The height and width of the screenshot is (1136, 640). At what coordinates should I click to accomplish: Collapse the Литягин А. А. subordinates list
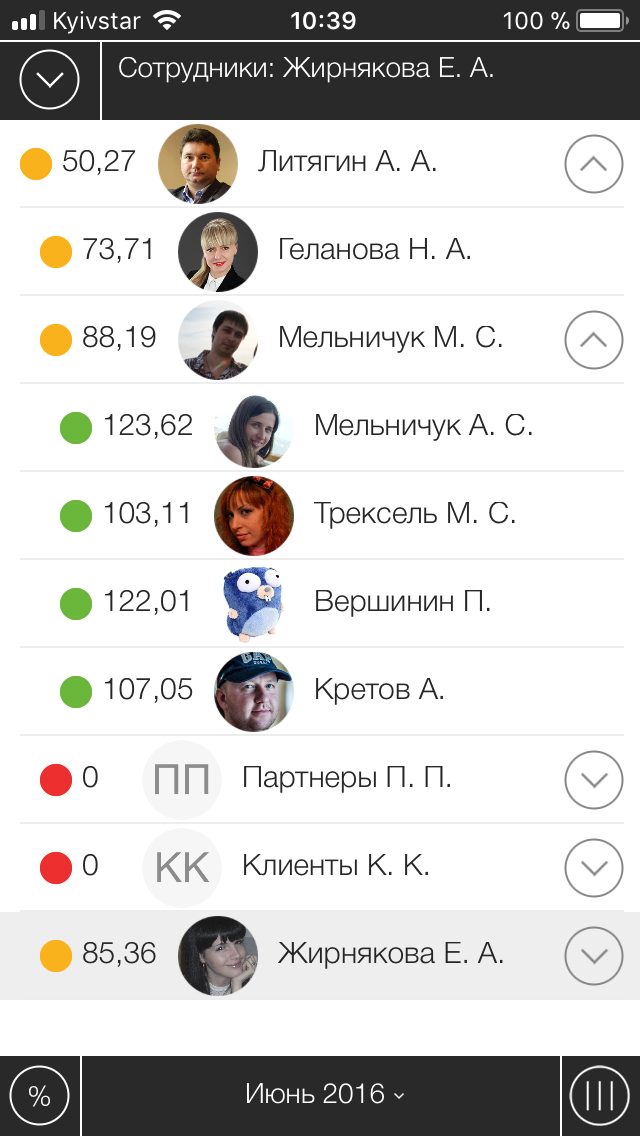[x=594, y=164]
